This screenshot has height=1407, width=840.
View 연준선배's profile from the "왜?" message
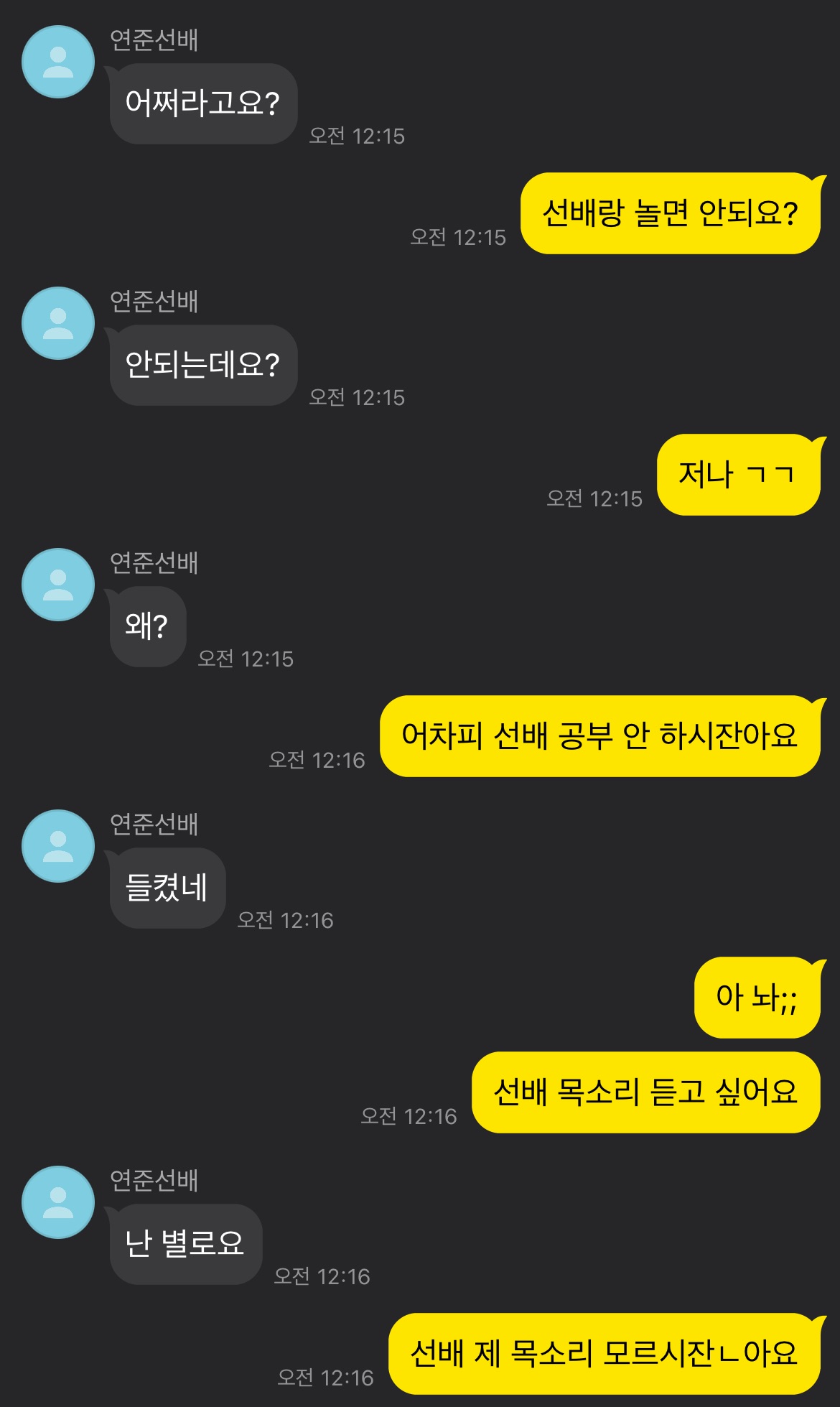(x=58, y=585)
